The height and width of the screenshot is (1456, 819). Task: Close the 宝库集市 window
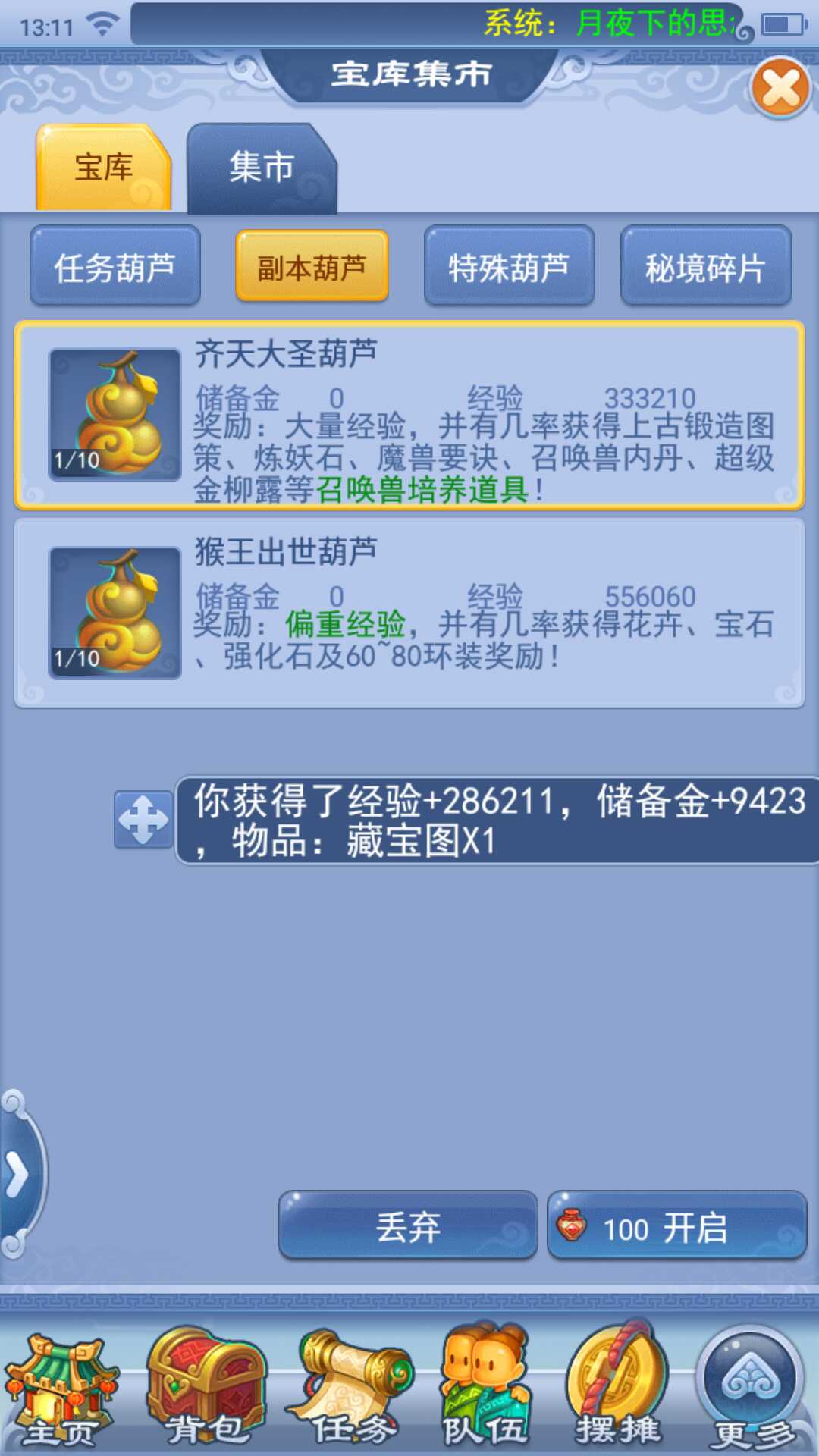pyautogui.click(x=780, y=88)
